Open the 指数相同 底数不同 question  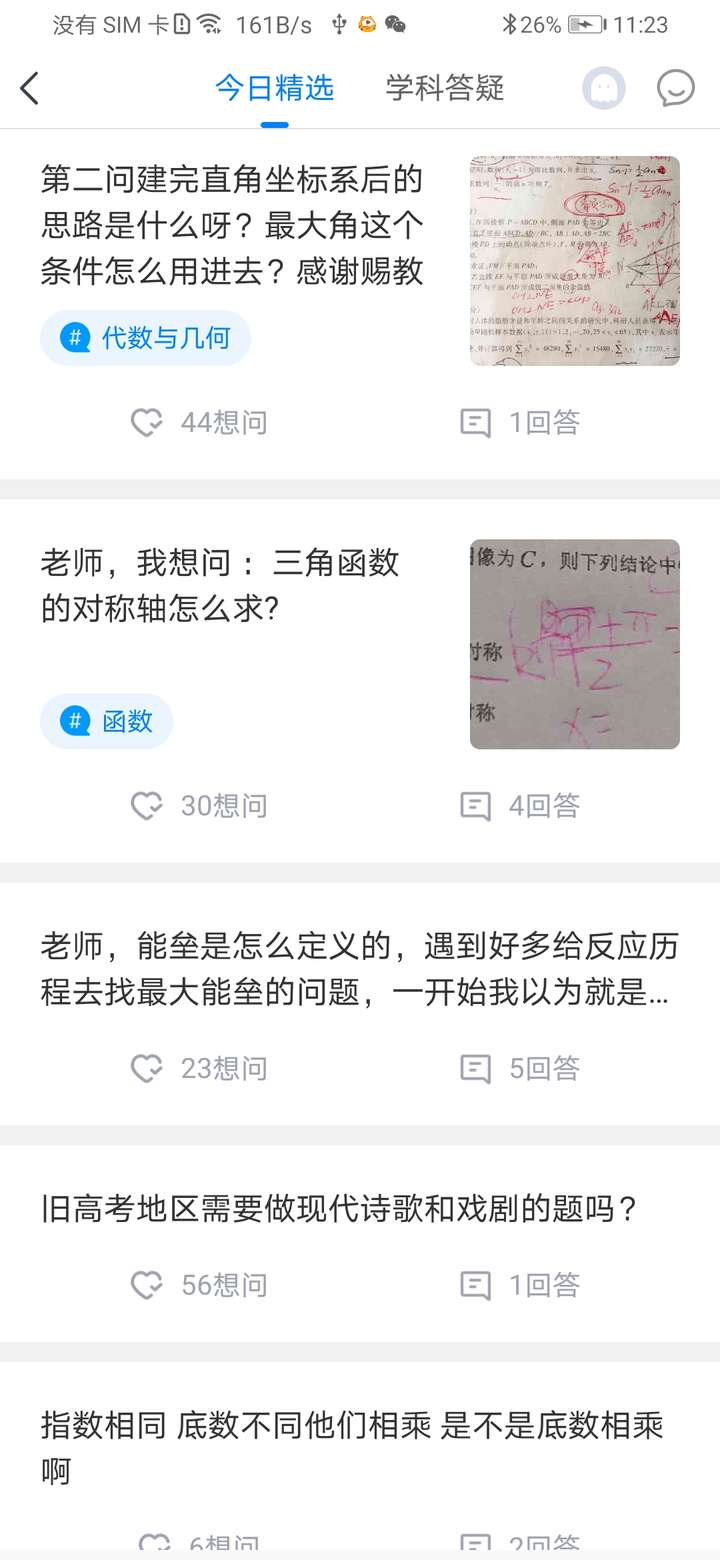click(x=352, y=1448)
